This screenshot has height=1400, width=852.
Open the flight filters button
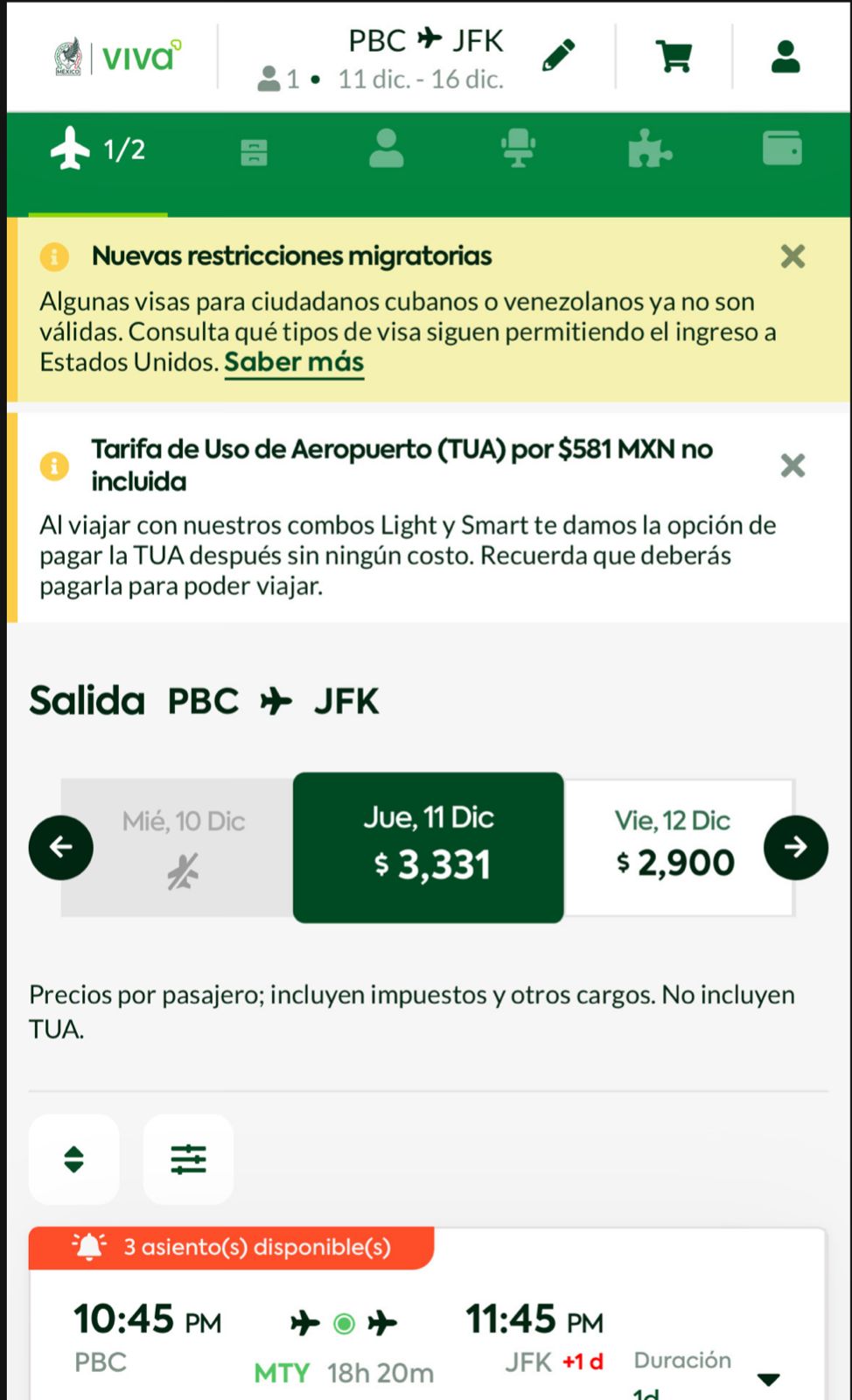point(188,1159)
